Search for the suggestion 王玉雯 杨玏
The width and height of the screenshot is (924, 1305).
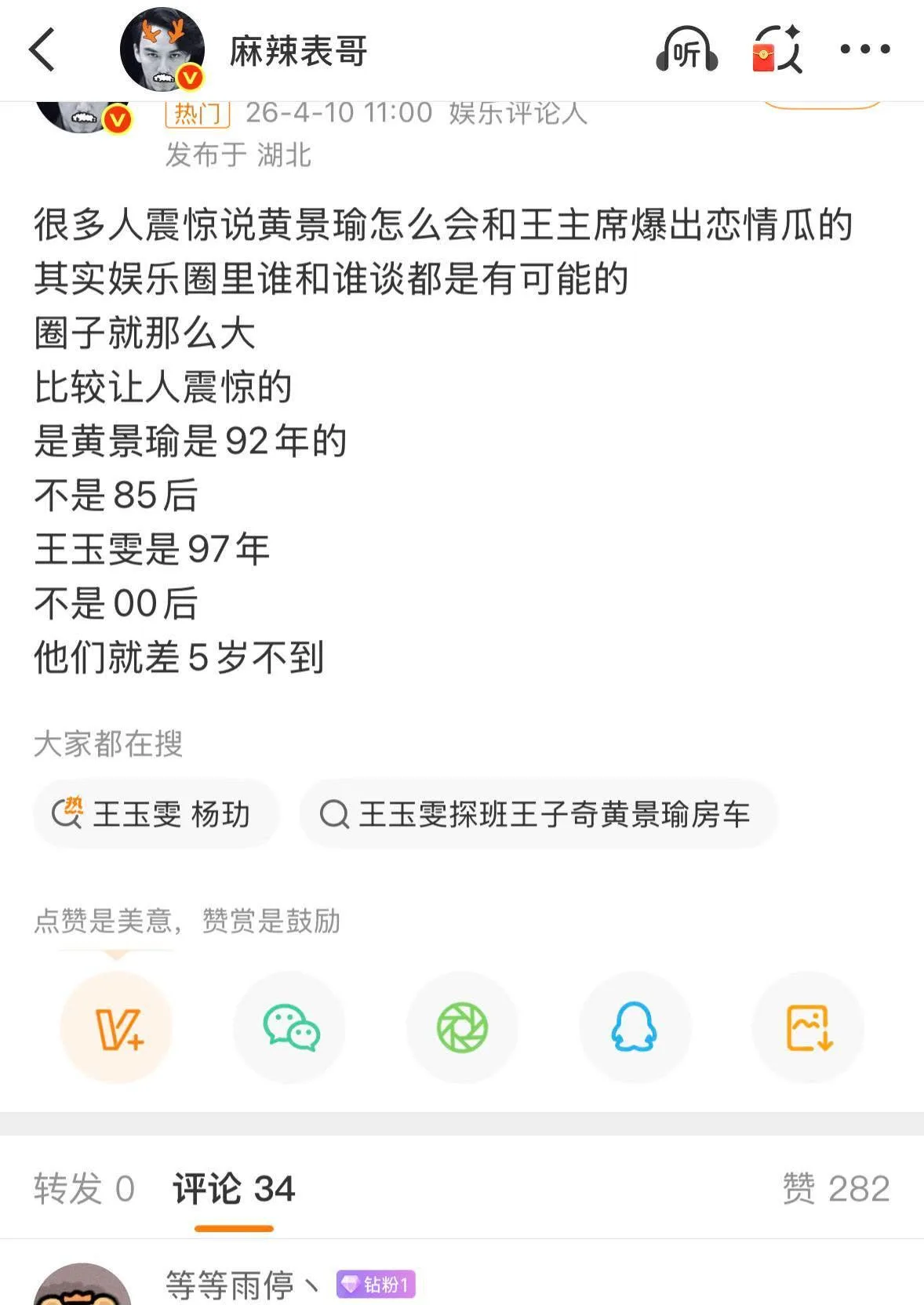pyautogui.click(x=156, y=814)
